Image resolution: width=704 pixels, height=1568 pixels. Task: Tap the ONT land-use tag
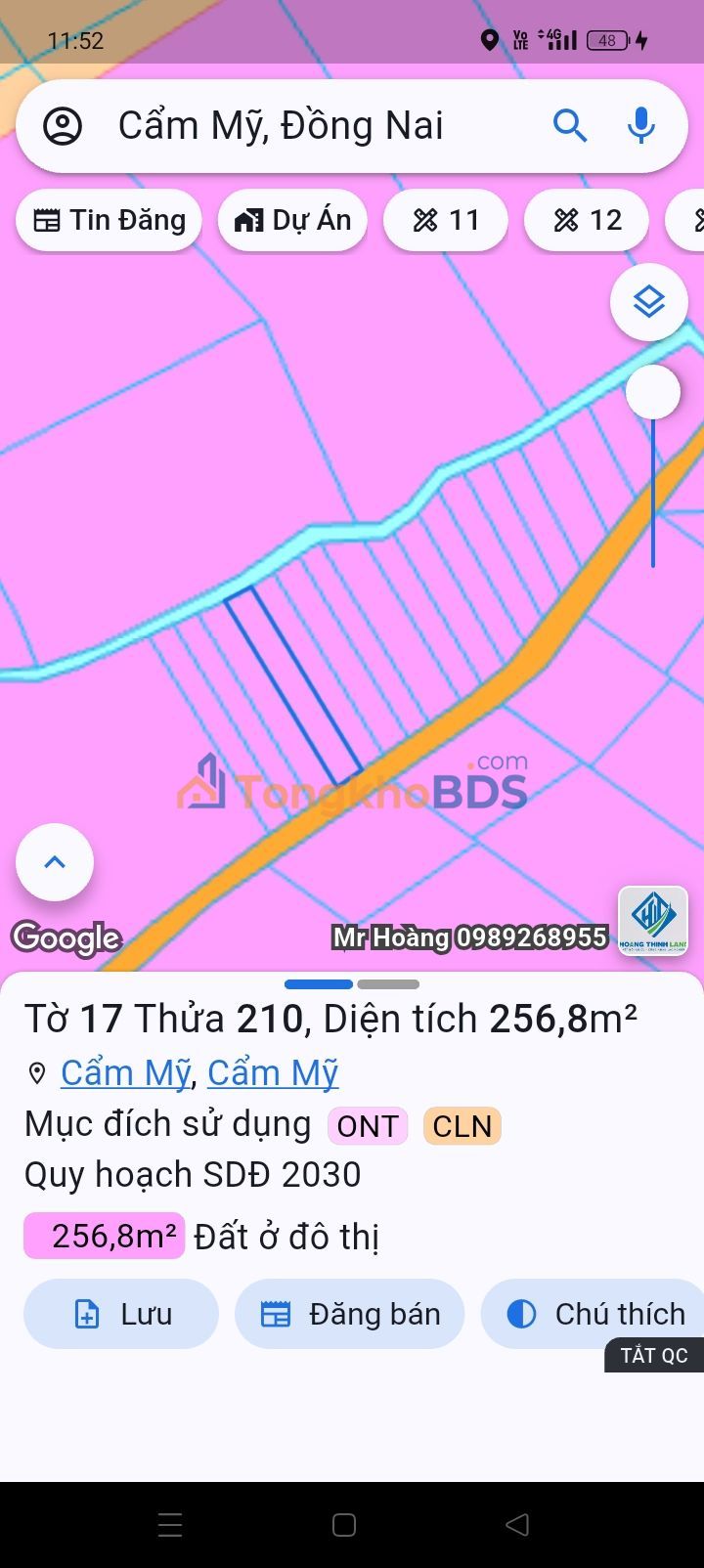pyautogui.click(x=368, y=1126)
